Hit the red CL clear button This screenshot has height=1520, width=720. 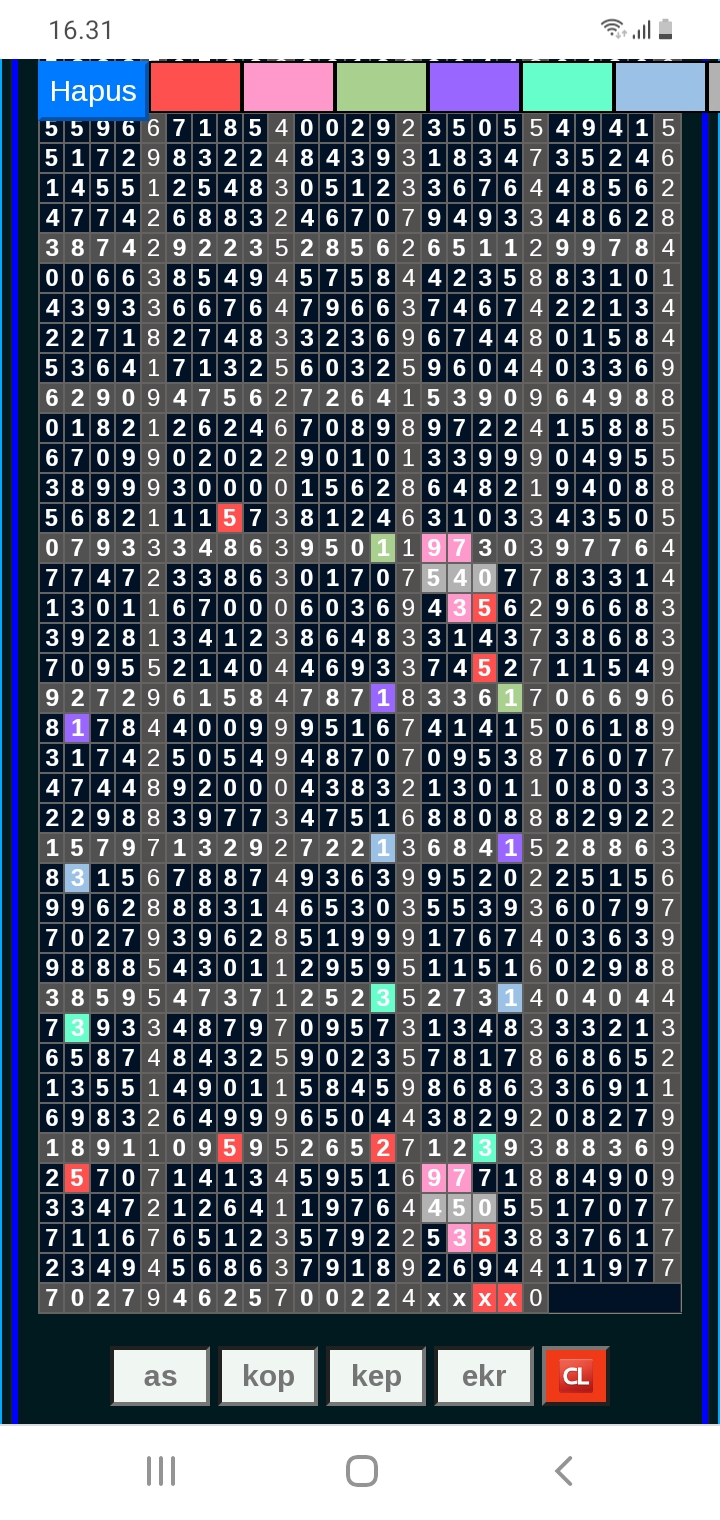click(x=575, y=1376)
